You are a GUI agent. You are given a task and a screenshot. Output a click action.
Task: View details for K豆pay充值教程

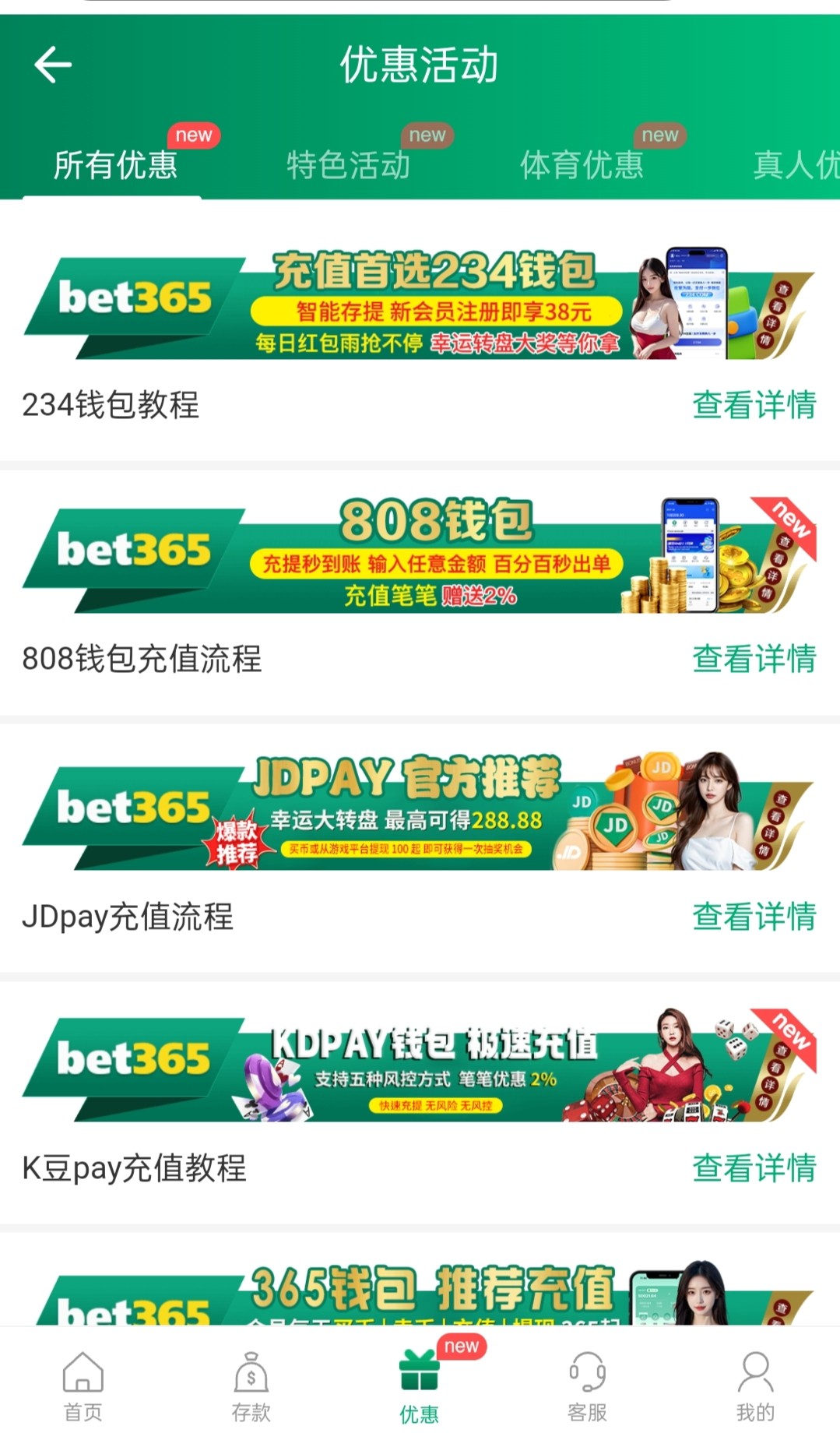[754, 1168]
